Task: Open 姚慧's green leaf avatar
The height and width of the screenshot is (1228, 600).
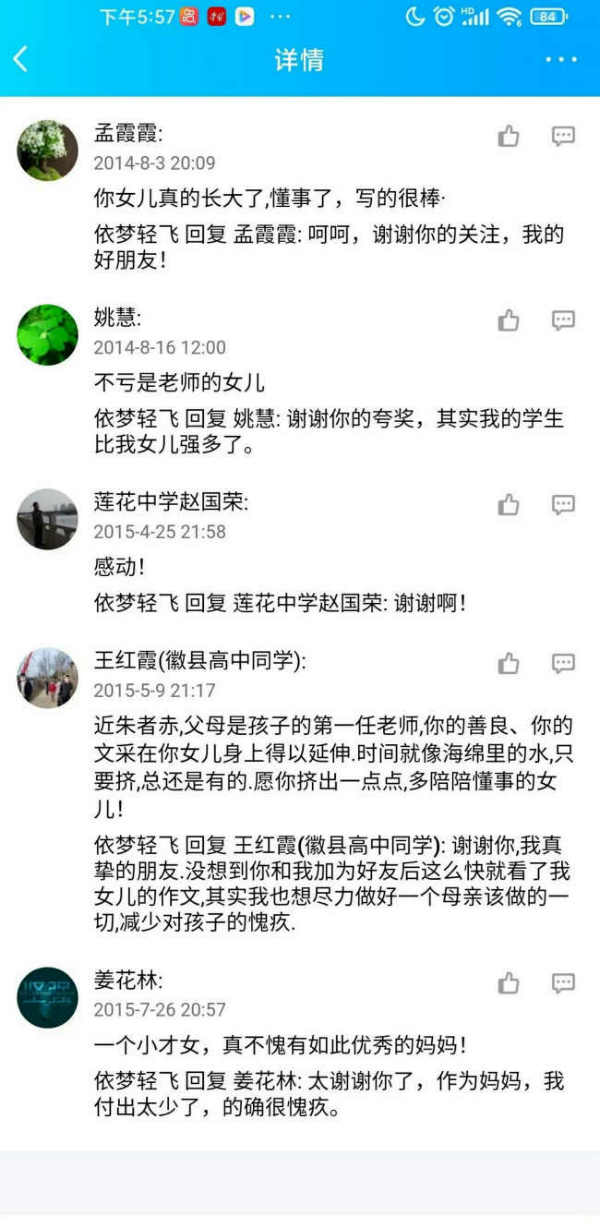Action: click(47, 334)
